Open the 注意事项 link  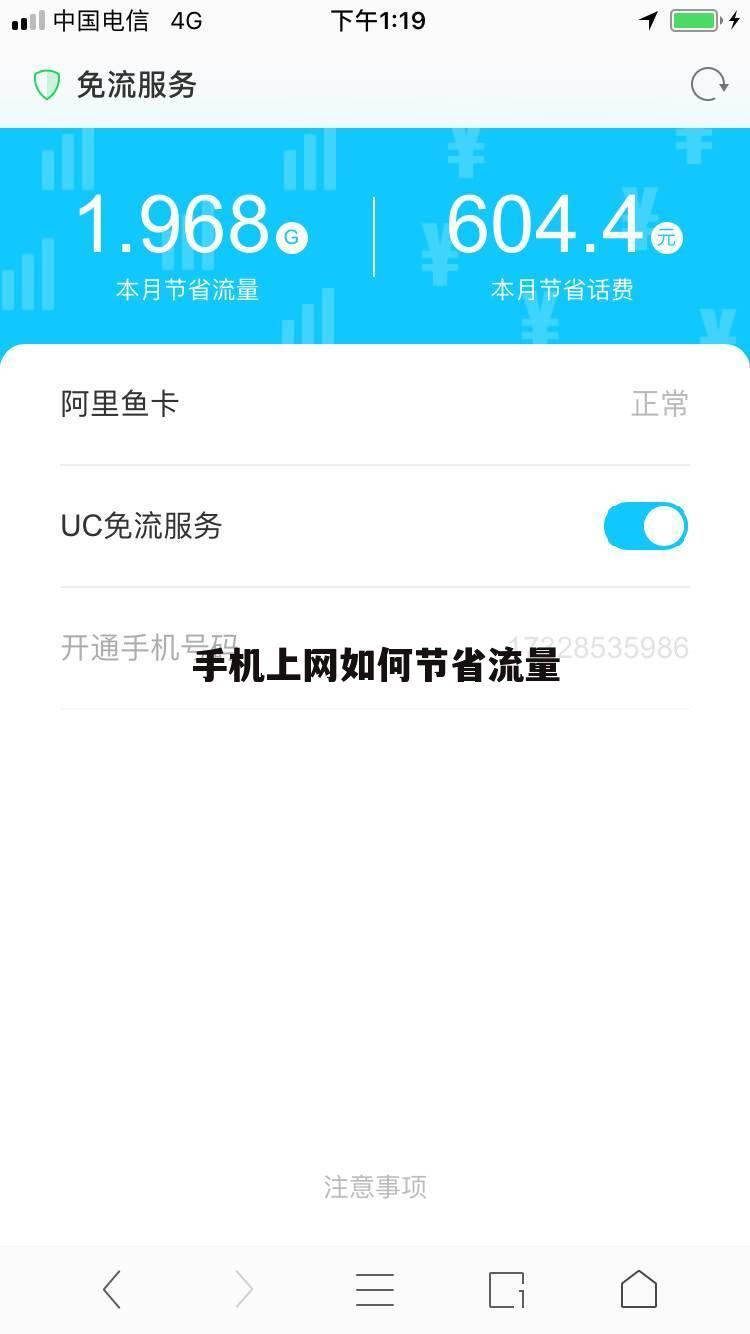click(x=374, y=1187)
